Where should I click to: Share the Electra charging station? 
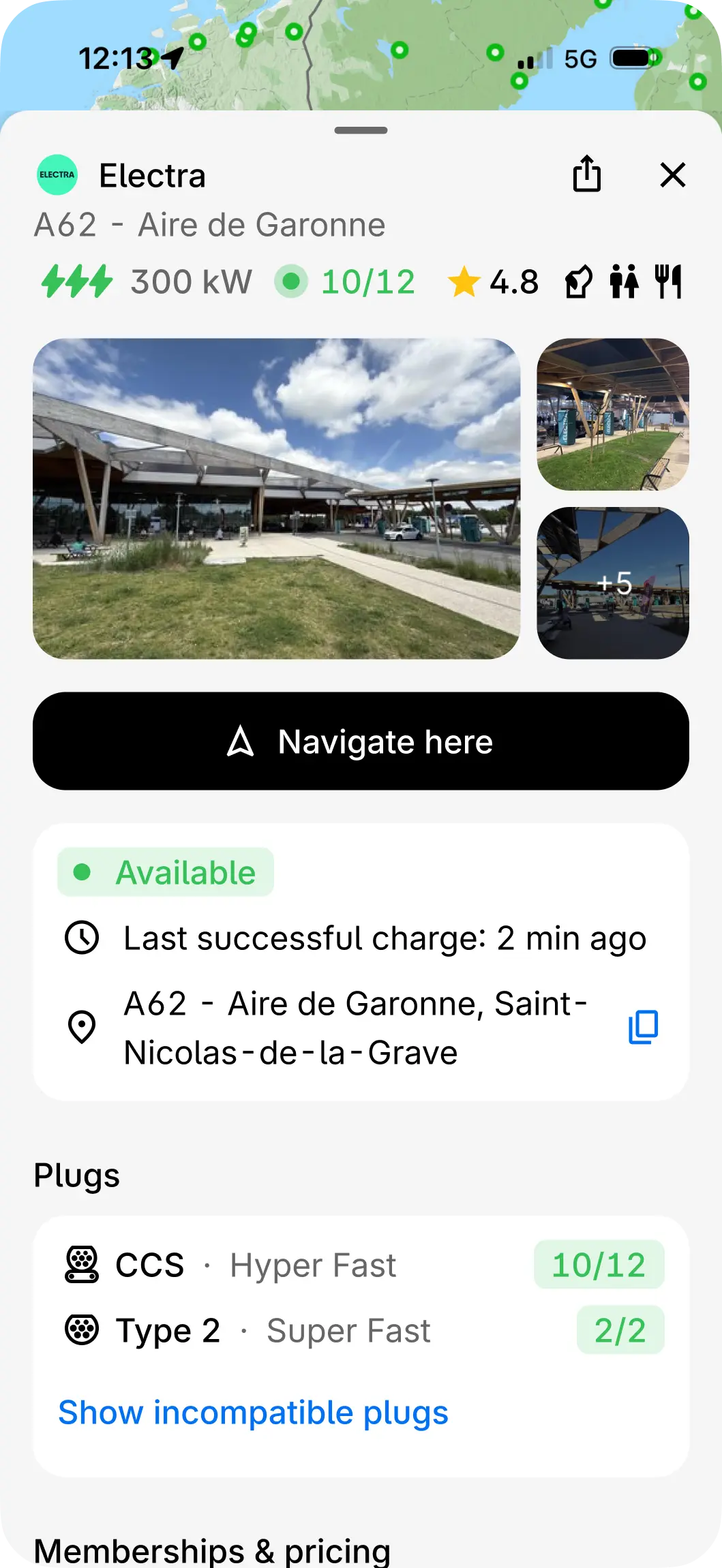coord(586,174)
